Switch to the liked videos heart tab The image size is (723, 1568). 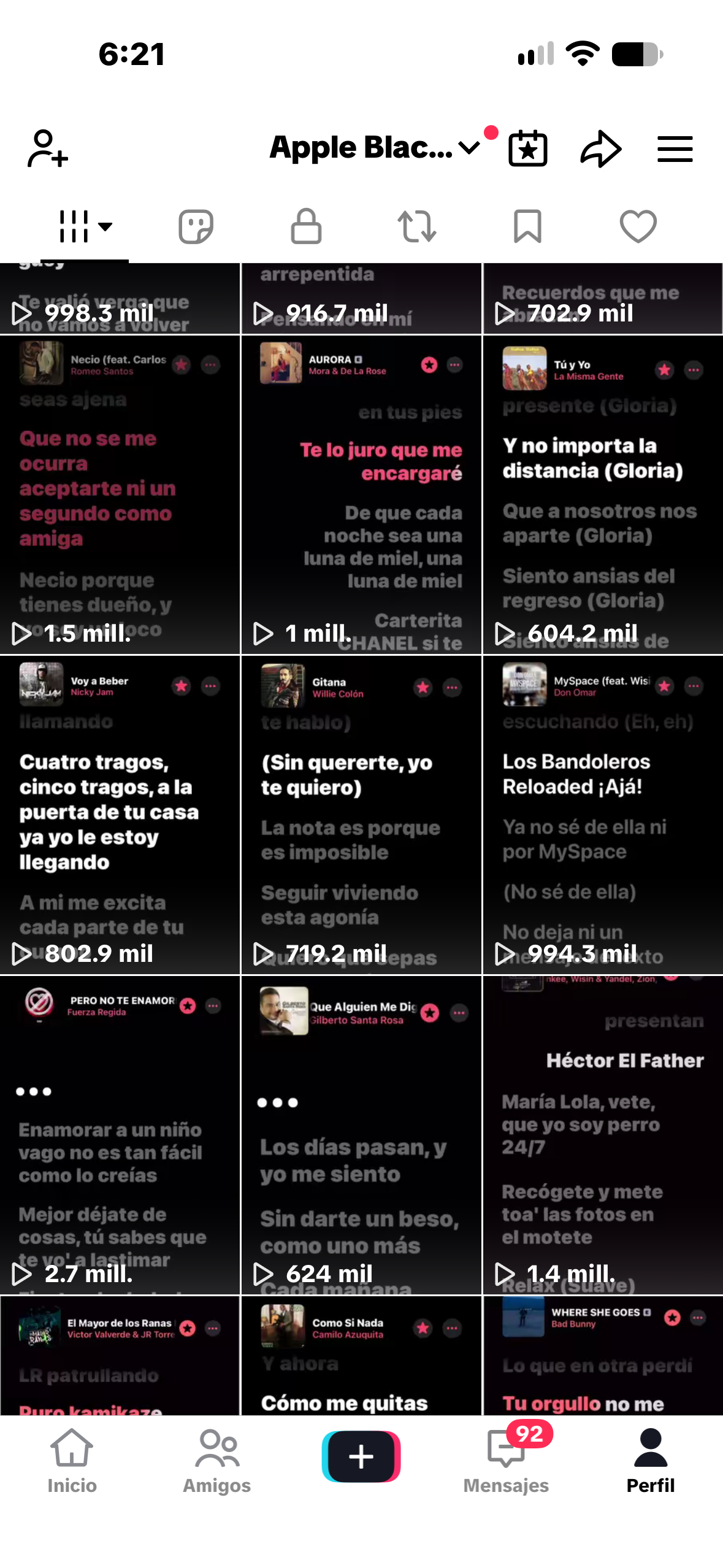[x=638, y=226]
